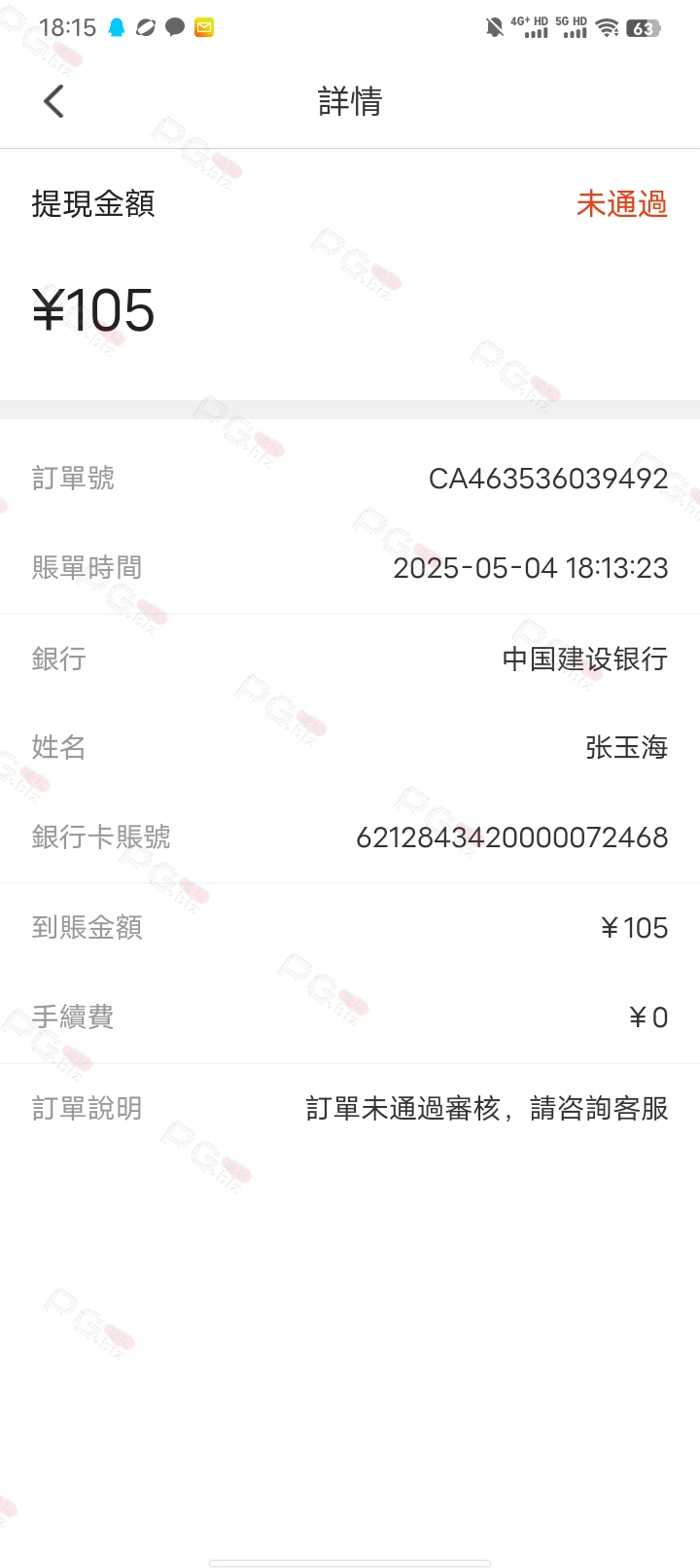
Task: Go back using the header arrow
Action: tap(54, 101)
